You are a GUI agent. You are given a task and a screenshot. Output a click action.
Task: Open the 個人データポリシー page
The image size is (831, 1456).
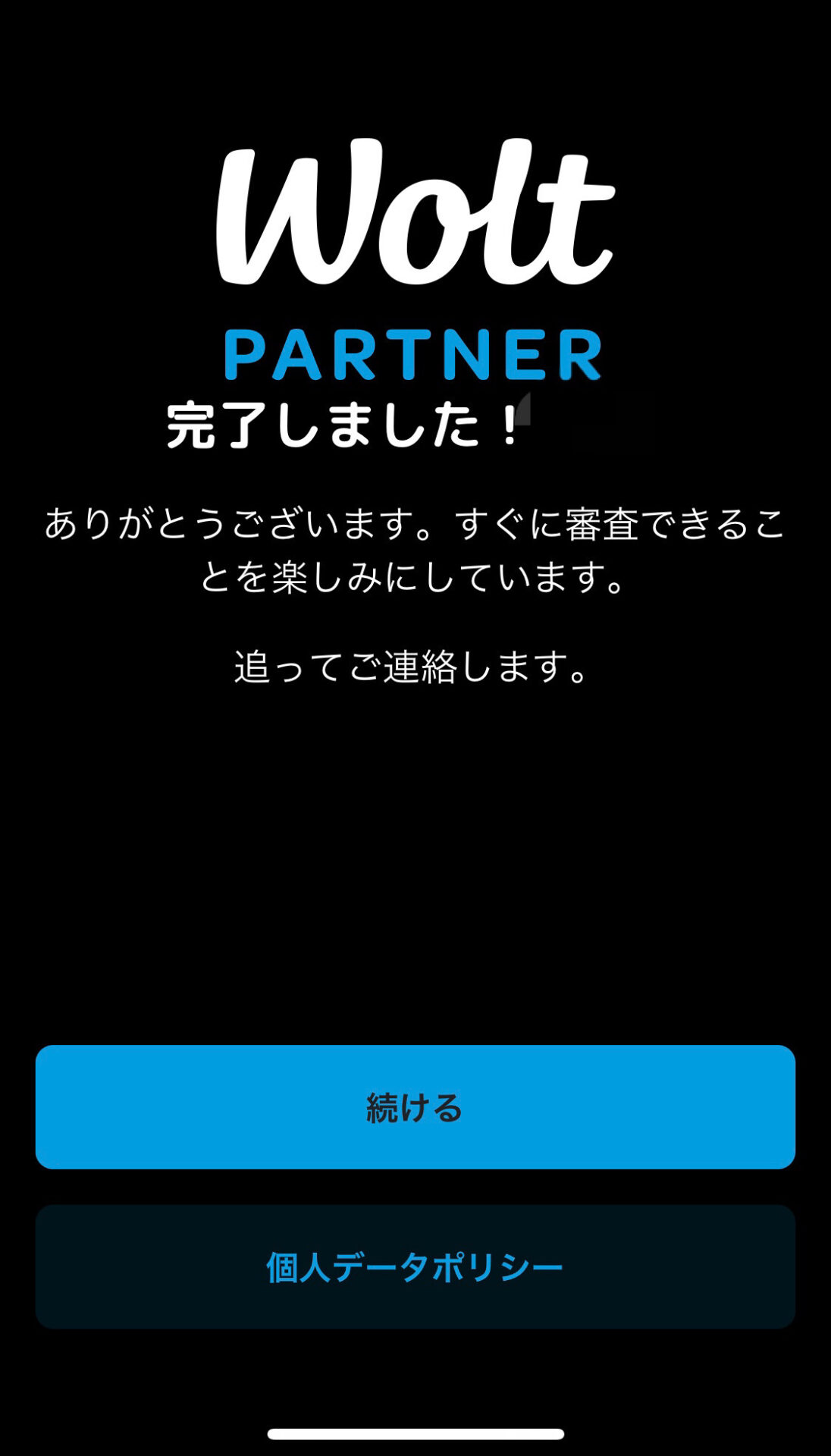pyautogui.click(x=415, y=1266)
